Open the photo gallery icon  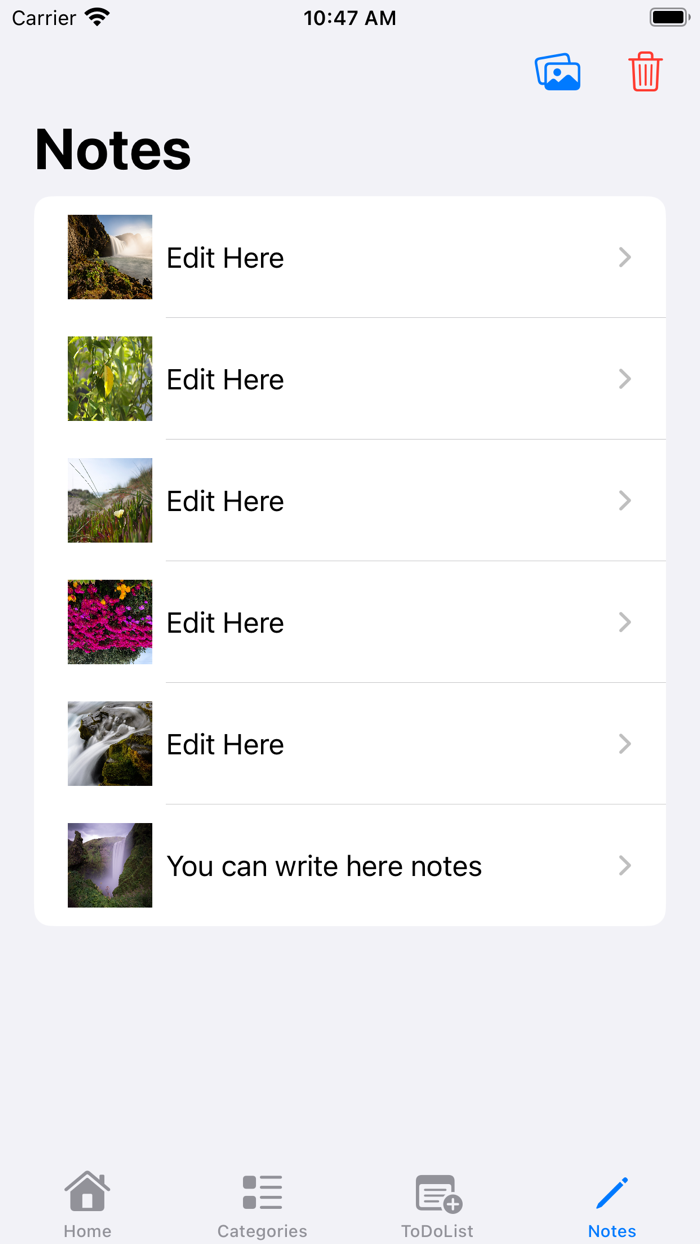coord(557,73)
